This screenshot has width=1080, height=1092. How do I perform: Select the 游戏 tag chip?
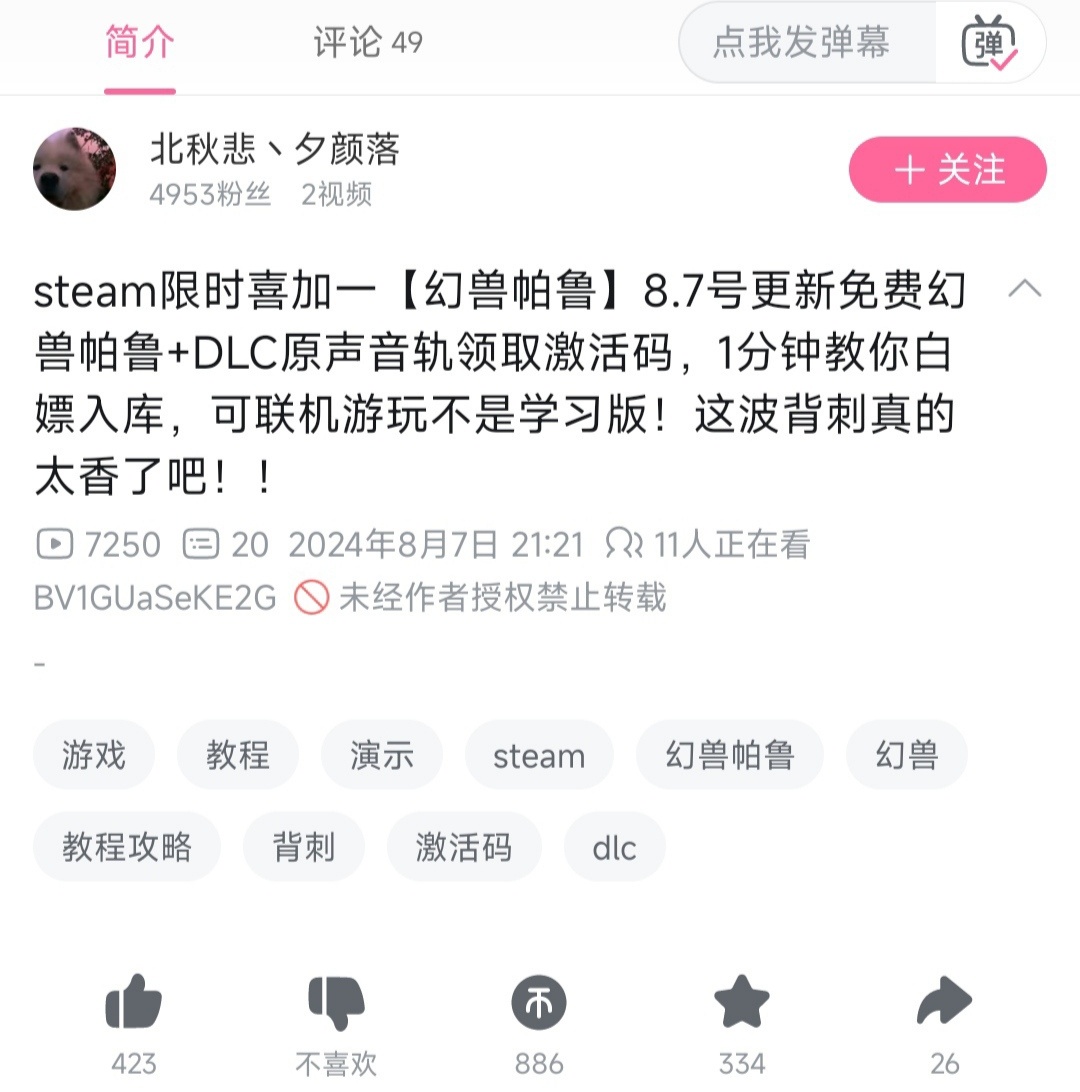pos(94,755)
